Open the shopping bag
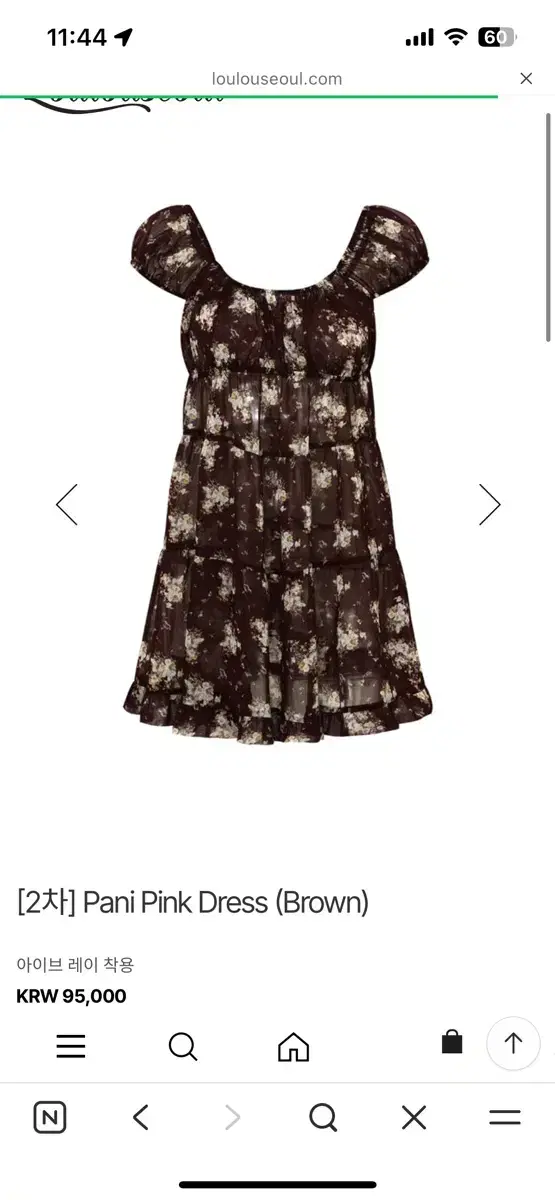 452,1042
